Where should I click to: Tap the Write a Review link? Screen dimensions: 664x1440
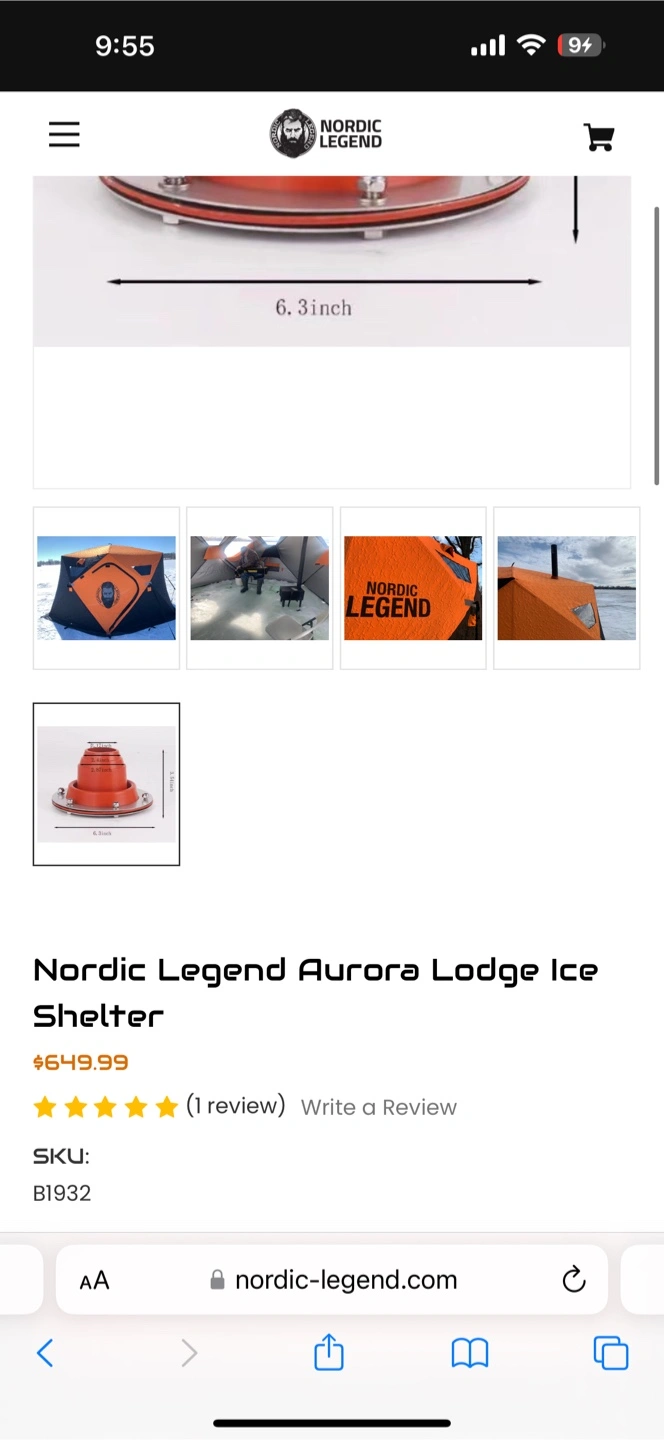point(379,1107)
